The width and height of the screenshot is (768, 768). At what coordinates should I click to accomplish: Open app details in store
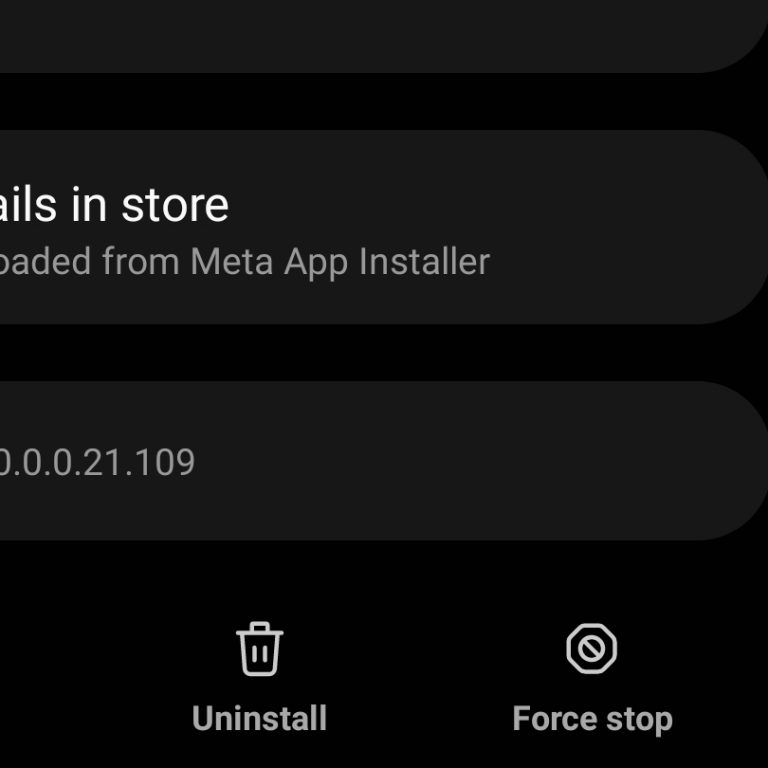(x=300, y=228)
